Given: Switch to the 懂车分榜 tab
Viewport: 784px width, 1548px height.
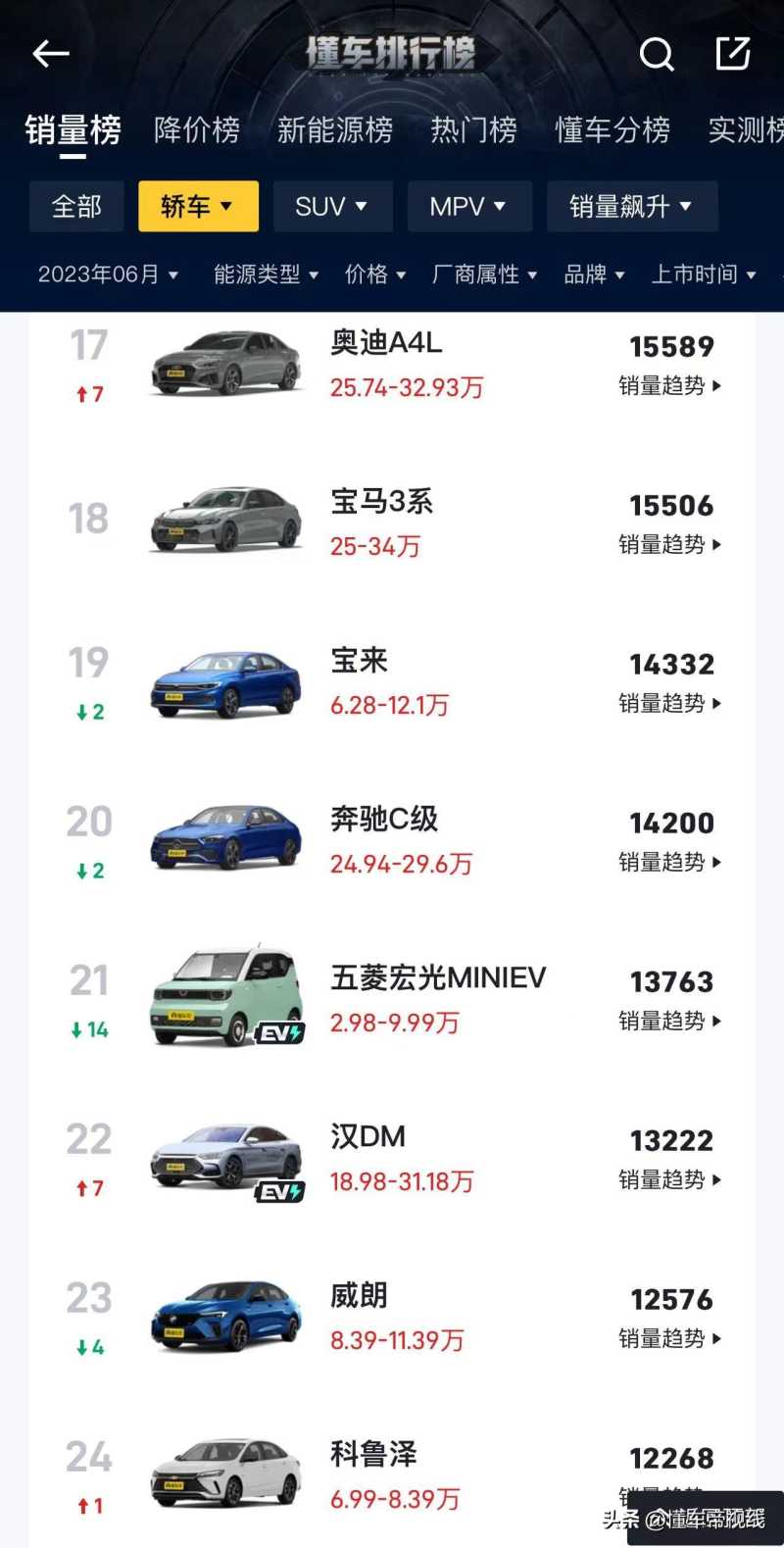Looking at the screenshot, I should pyautogui.click(x=612, y=130).
